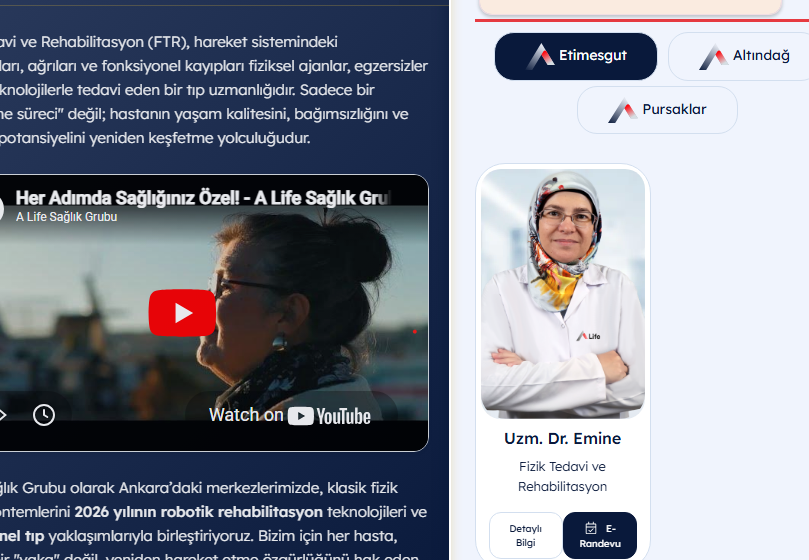809x560 pixels.
Task: Book E-Randevu with Dr. Emine
Action: coord(600,535)
